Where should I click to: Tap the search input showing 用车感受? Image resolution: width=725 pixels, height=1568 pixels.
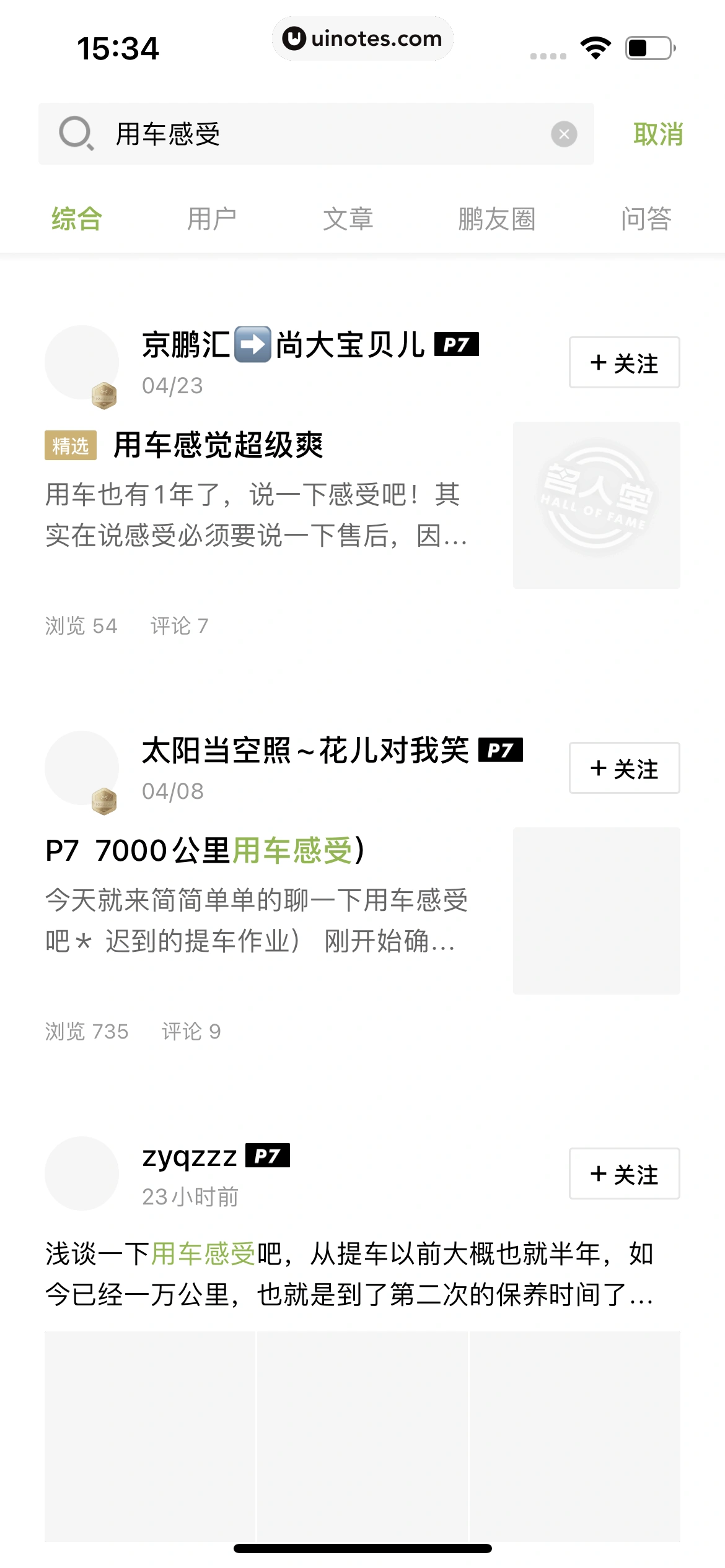click(248, 133)
